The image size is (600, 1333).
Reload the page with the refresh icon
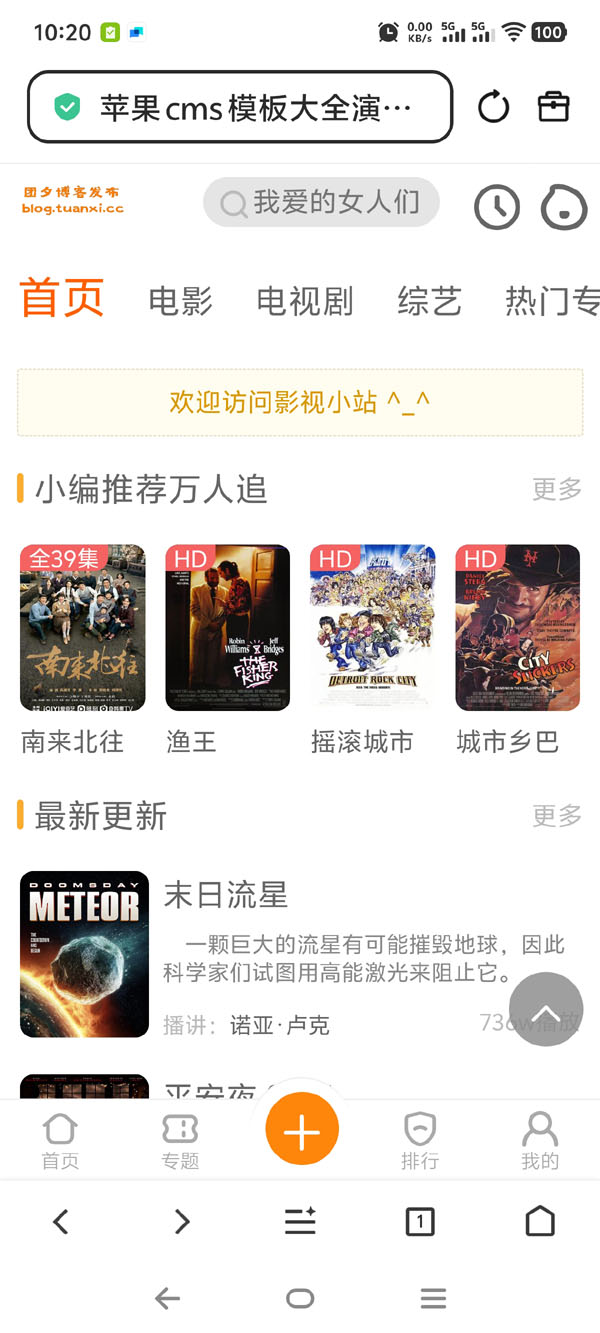(493, 107)
